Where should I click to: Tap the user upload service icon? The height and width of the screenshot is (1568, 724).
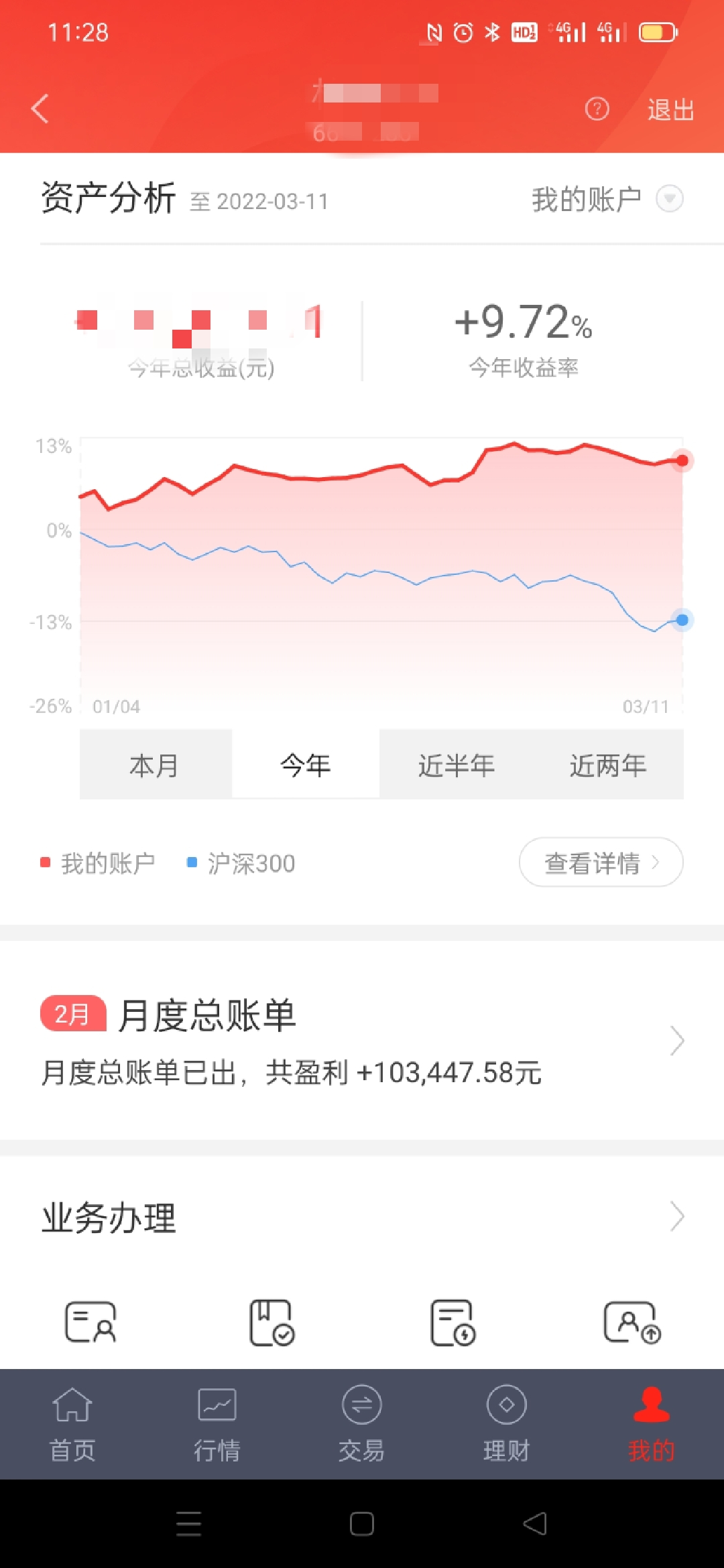coord(632,1322)
